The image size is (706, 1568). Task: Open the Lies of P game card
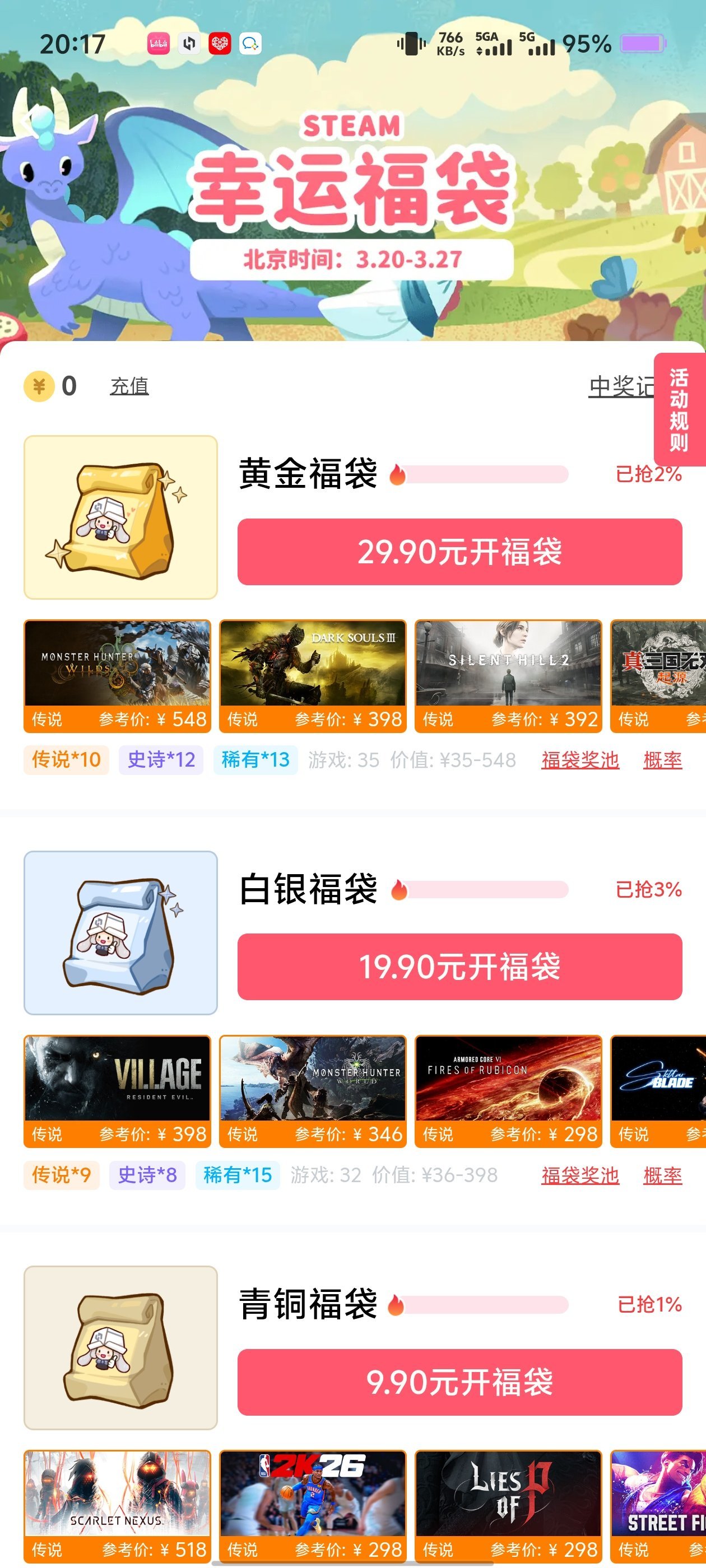(x=508, y=1506)
